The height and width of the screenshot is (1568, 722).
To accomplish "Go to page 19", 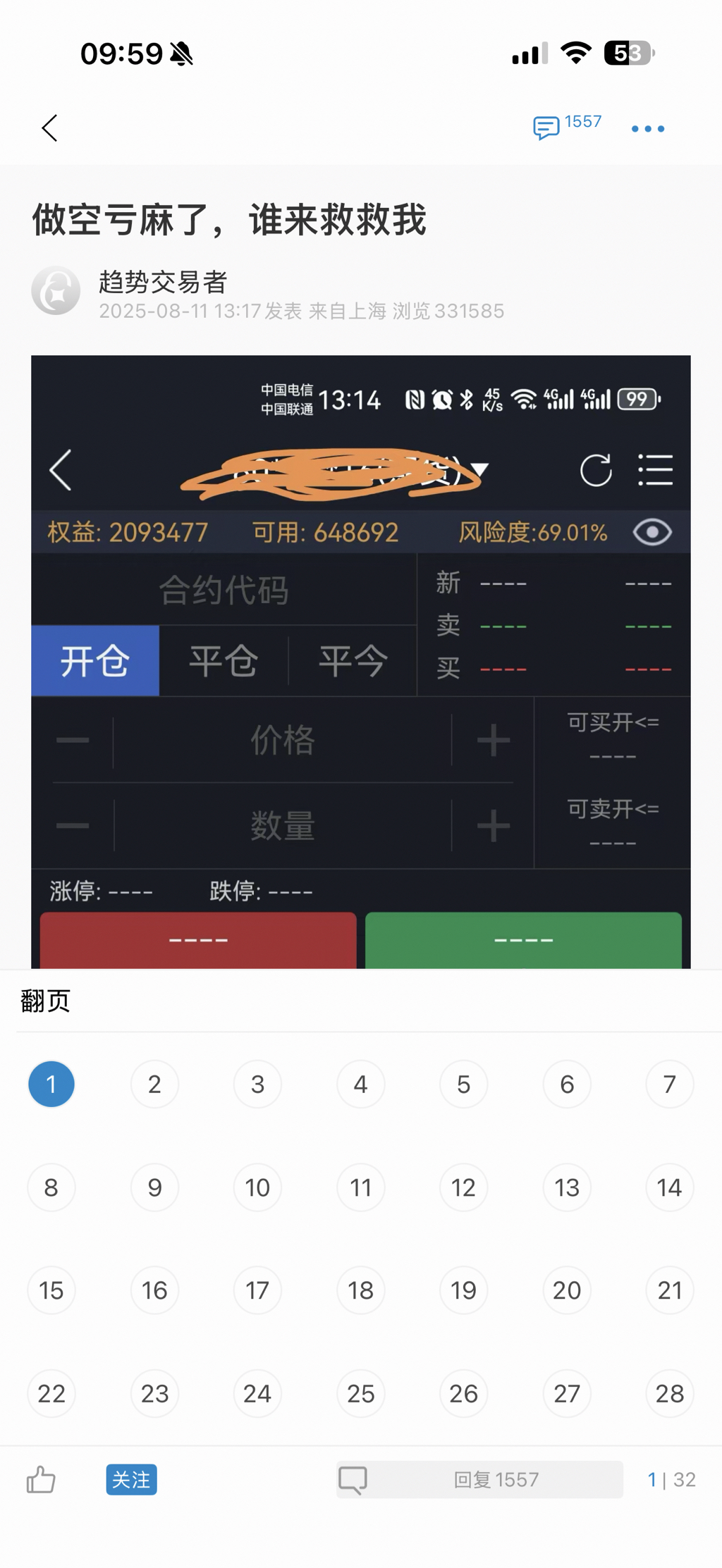I will click(463, 1290).
